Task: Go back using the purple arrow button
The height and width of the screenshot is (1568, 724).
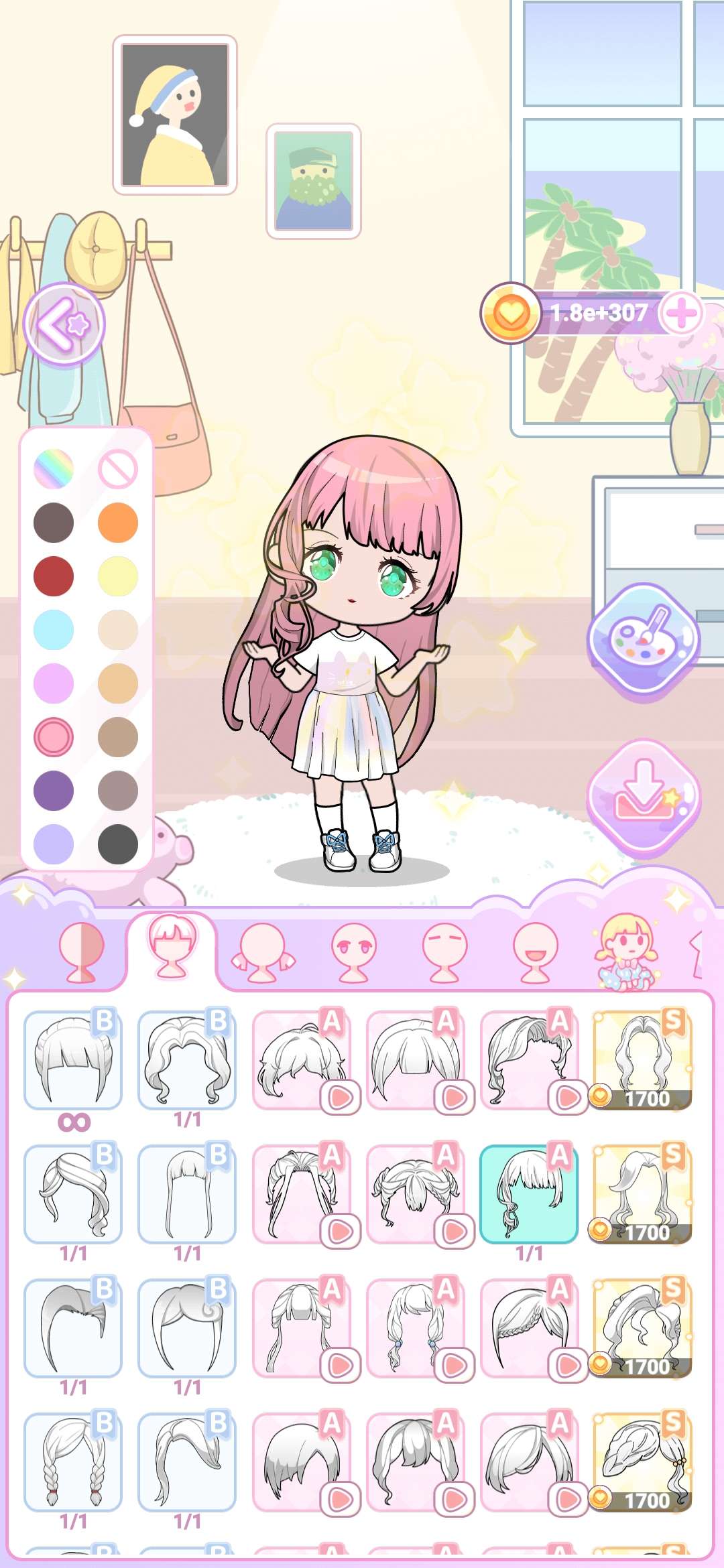Action: tap(64, 325)
